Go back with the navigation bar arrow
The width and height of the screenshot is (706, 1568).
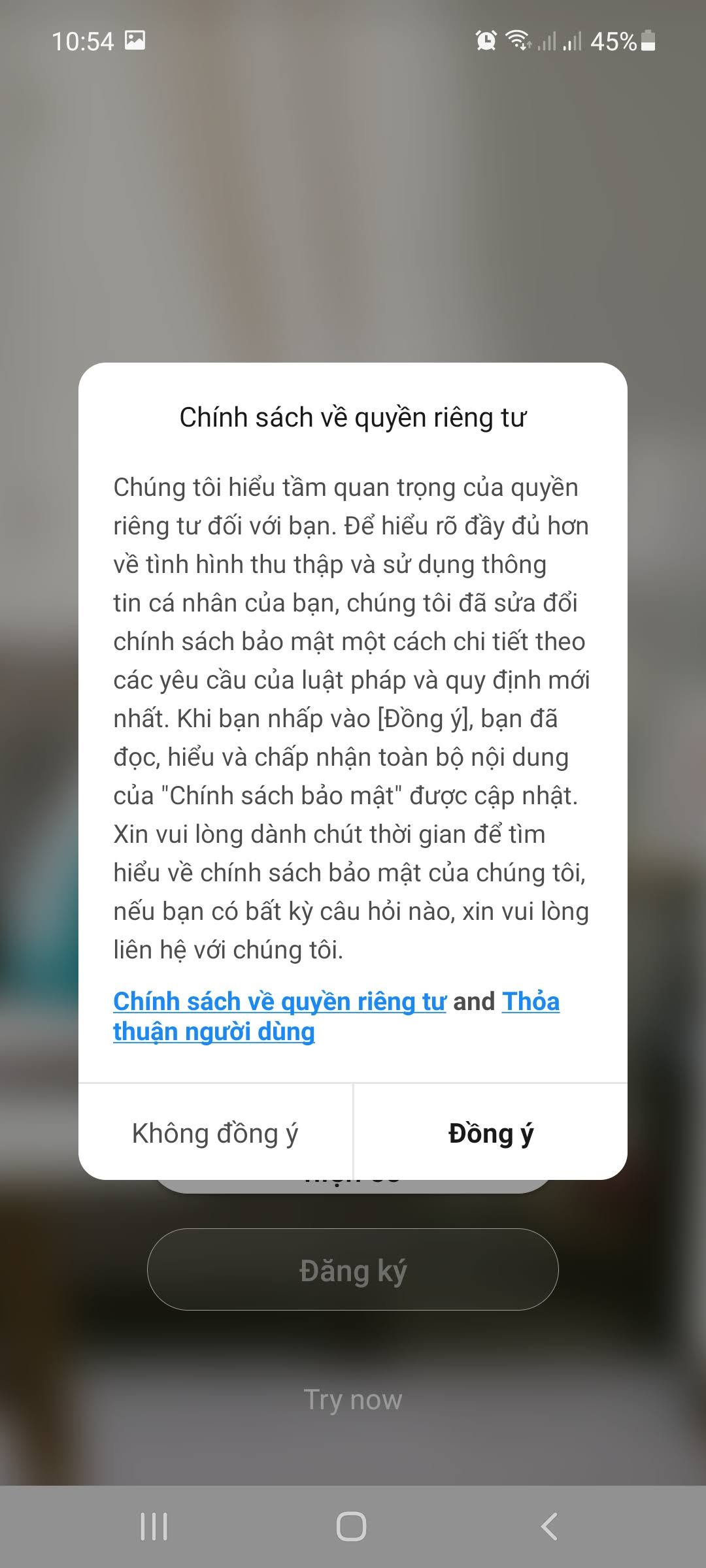click(550, 1527)
